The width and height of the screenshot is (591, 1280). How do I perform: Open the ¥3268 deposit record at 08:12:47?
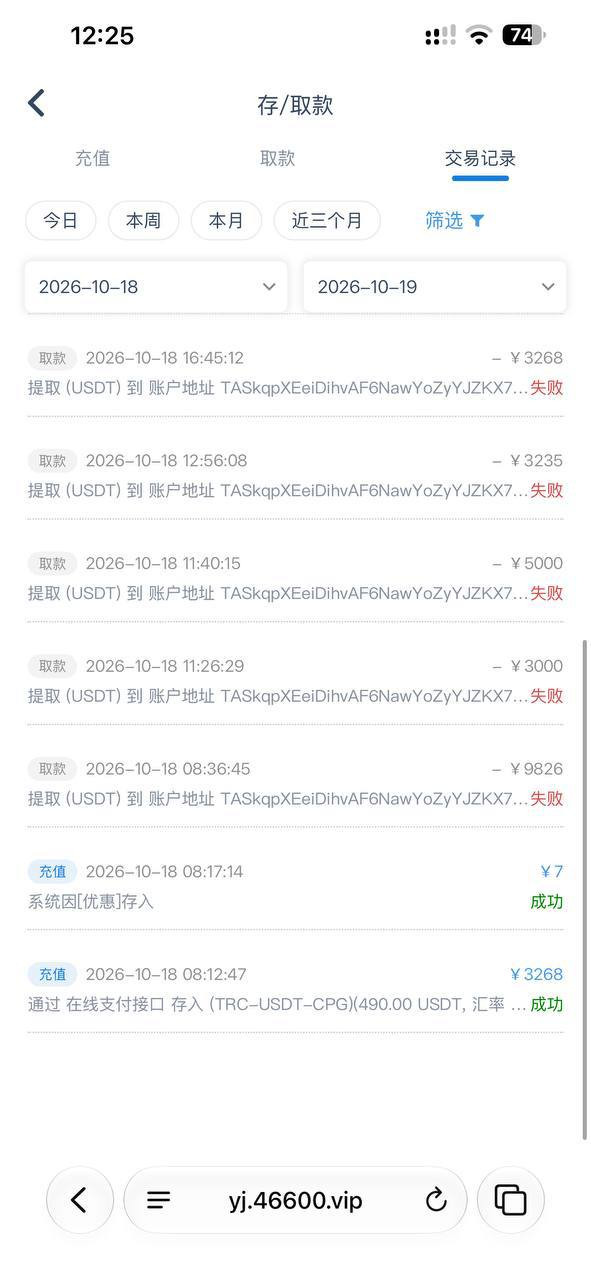[x=295, y=989]
